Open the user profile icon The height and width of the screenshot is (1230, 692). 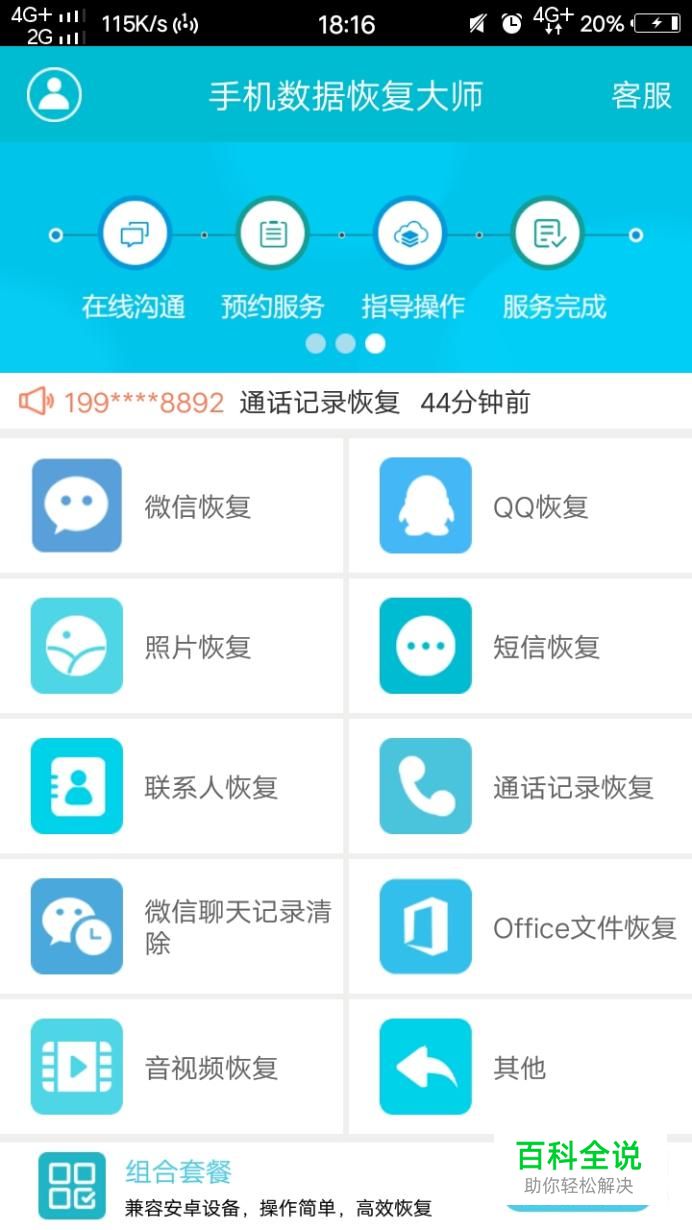pyautogui.click(x=54, y=95)
